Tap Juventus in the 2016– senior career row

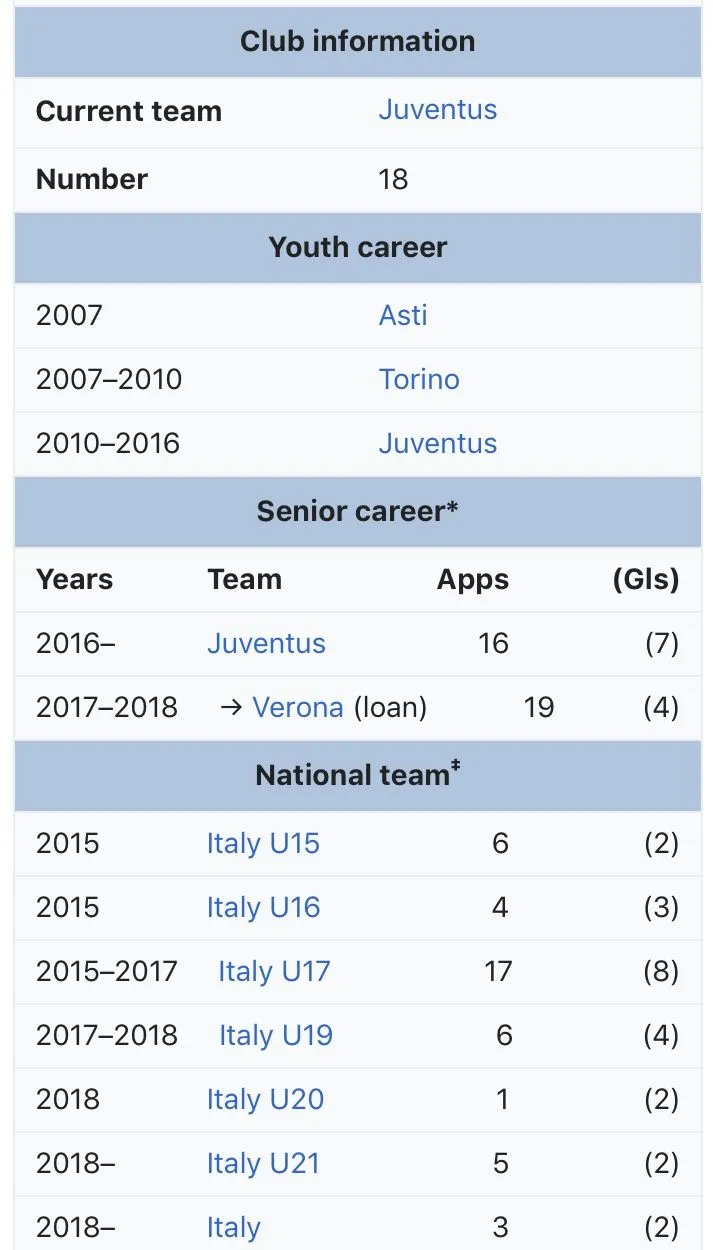(266, 643)
